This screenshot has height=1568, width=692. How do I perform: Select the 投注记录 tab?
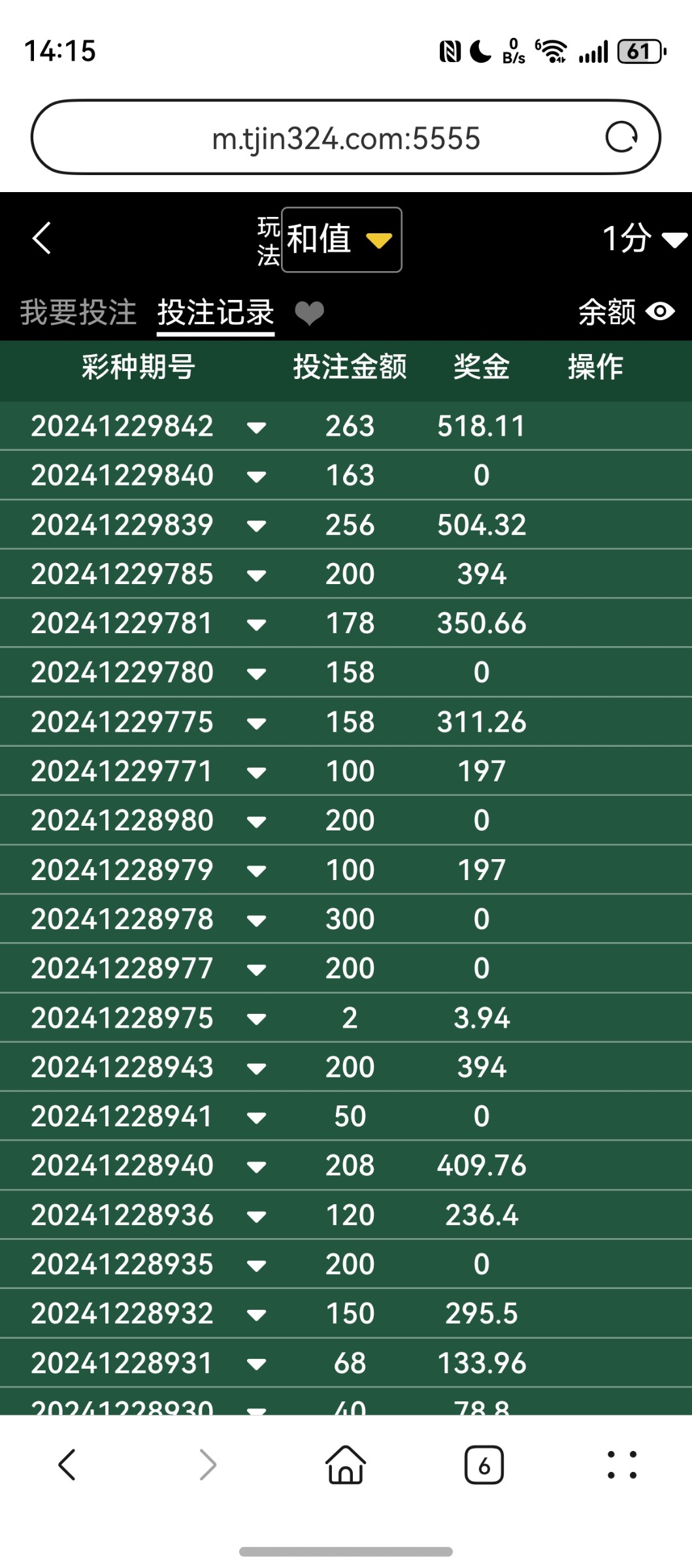(x=216, y=312)
